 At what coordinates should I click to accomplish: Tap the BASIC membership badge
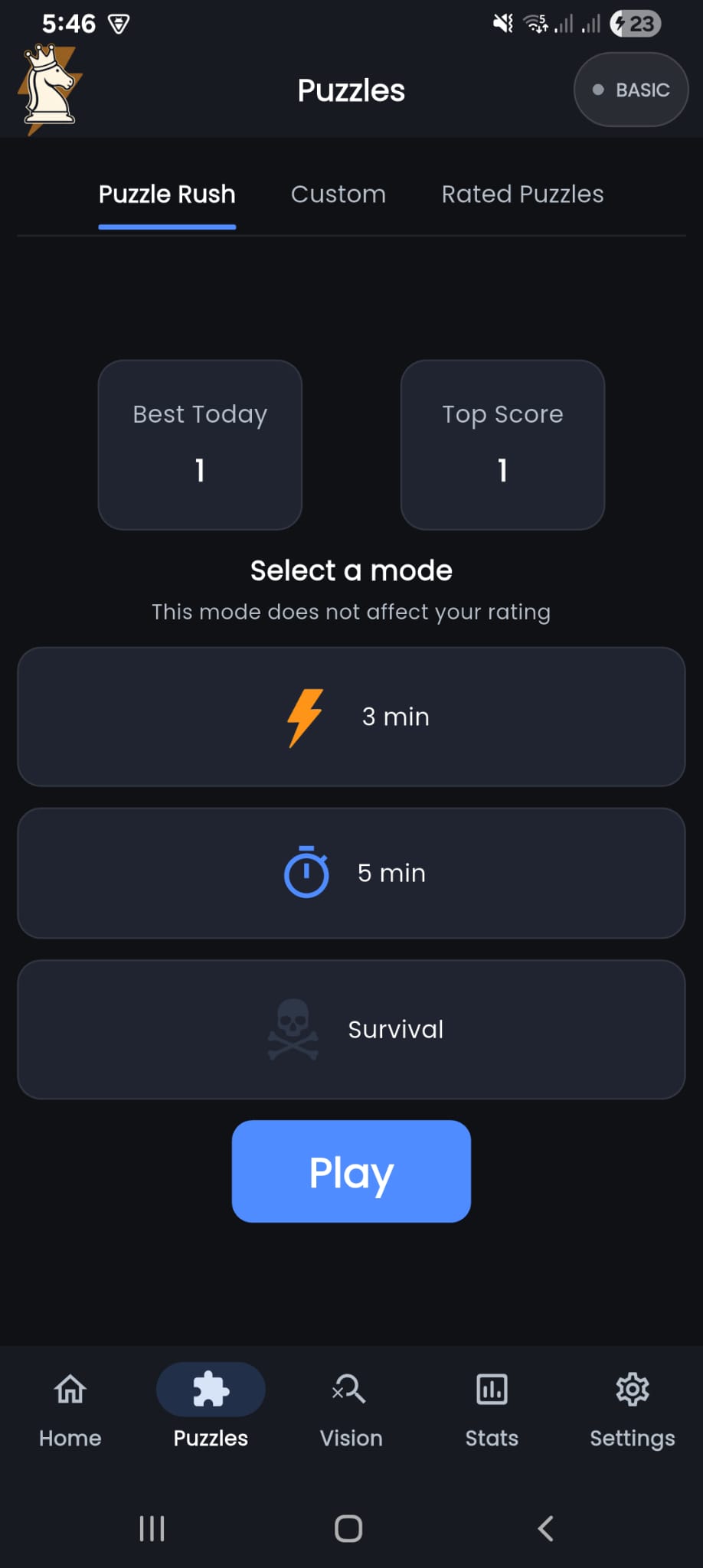[x=630, y=90]
